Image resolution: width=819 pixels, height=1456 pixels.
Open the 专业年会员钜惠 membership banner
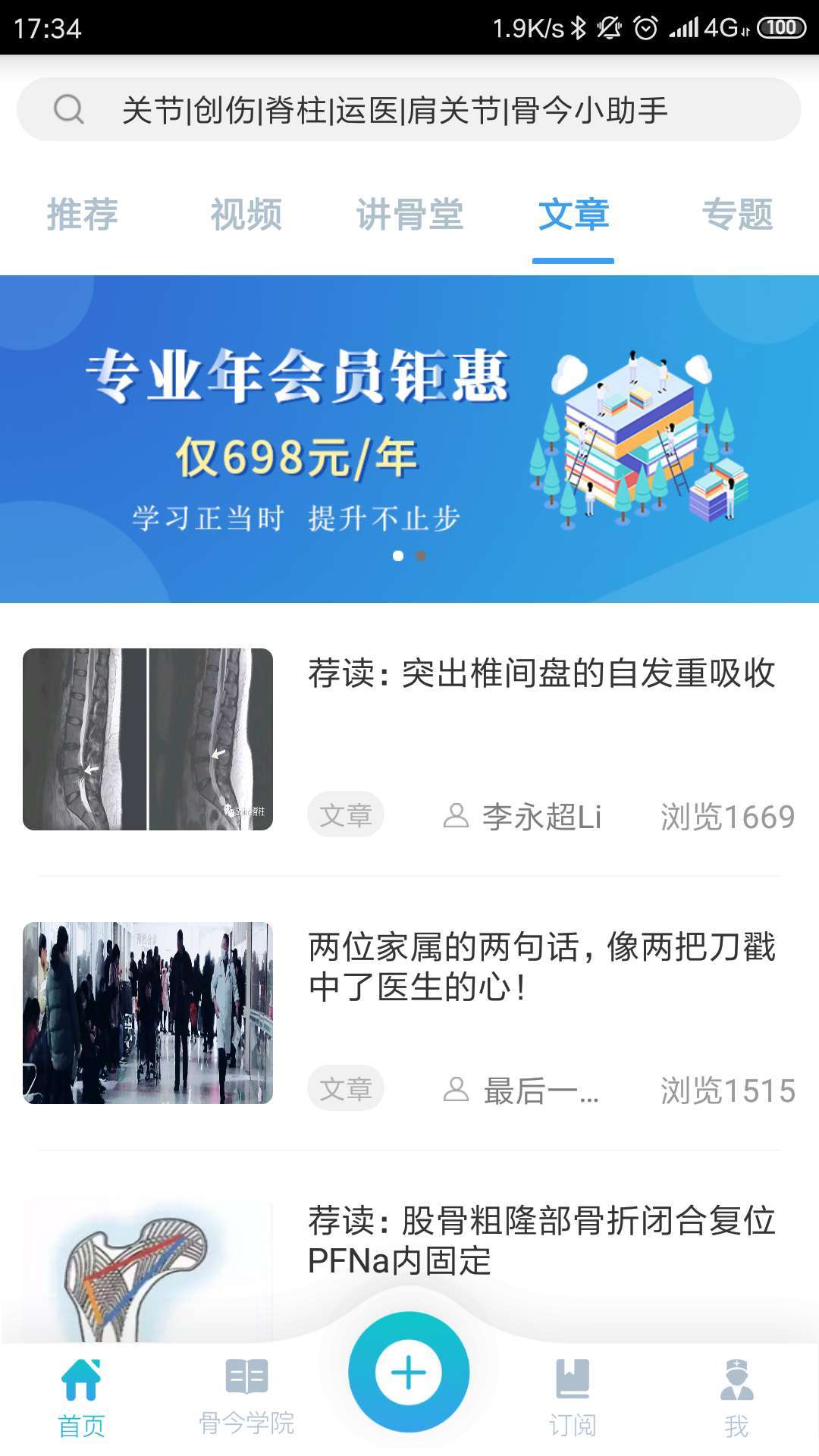409,438
